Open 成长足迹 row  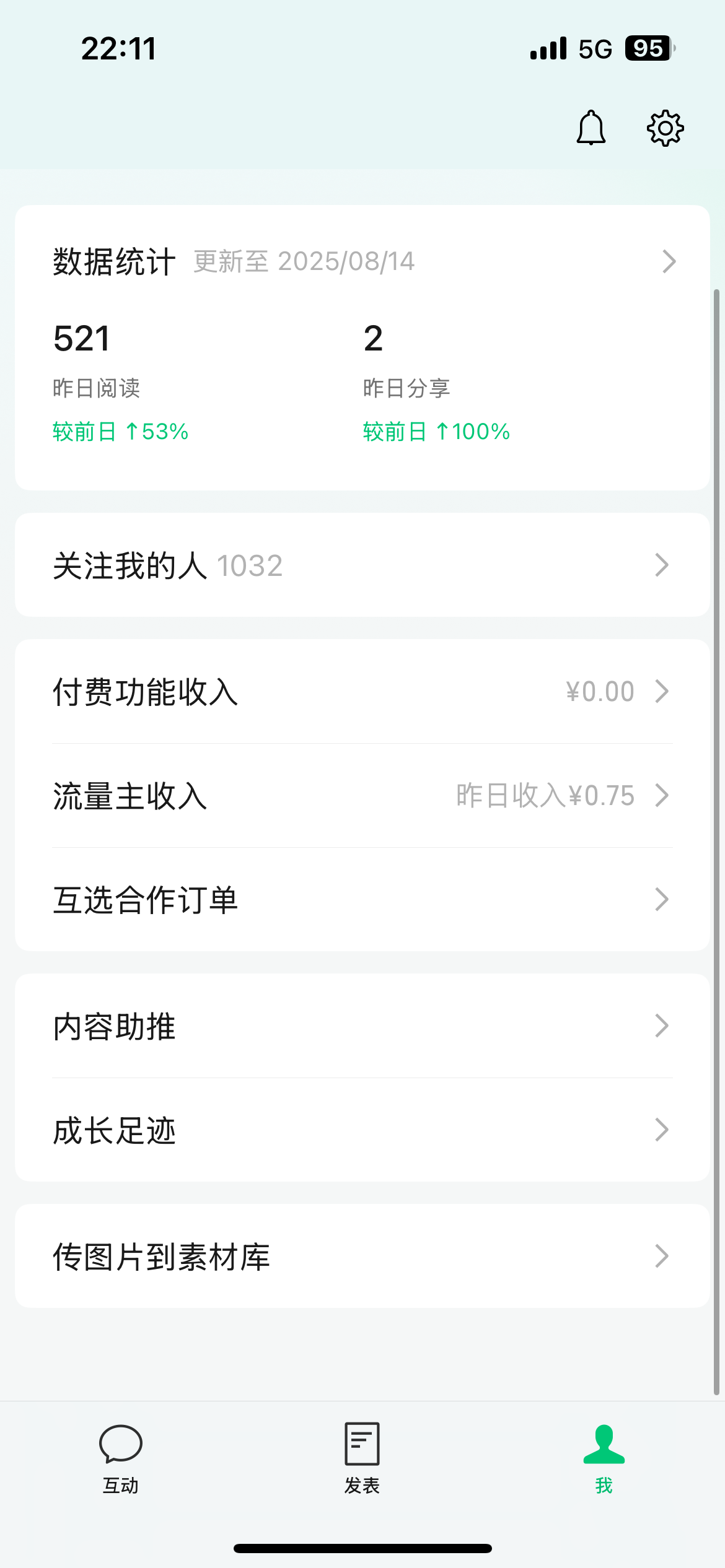tap(362, 1130)
